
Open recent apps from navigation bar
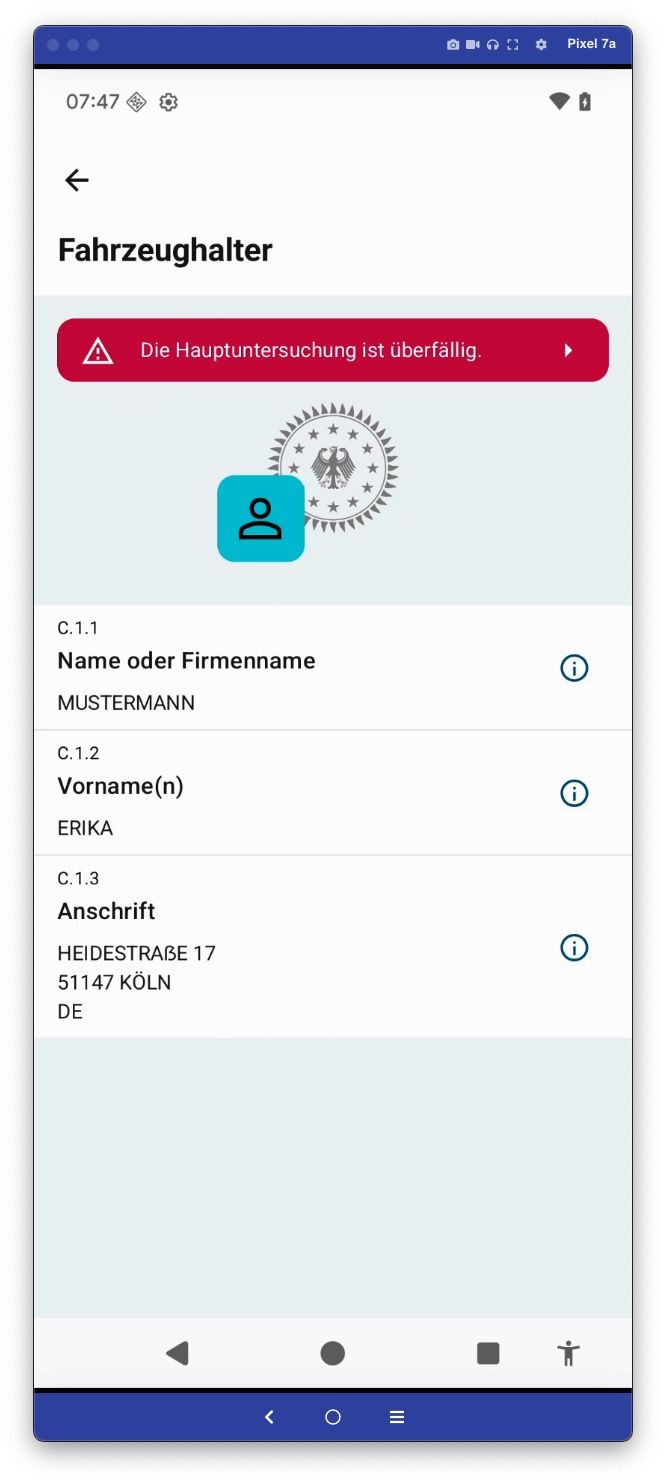(488, 1353)
